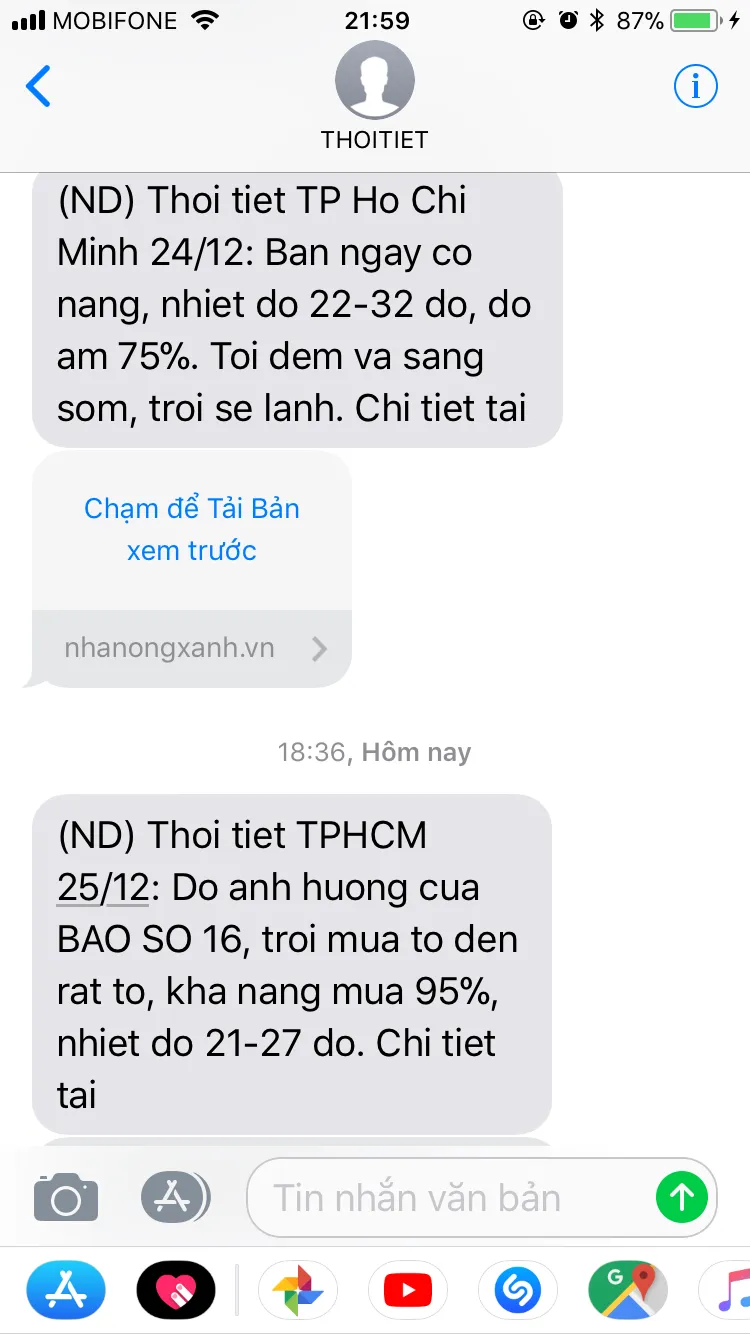Open the iMessage App Store drawer icon
Screen dimensions: 750x1334
coord(175,1197)
